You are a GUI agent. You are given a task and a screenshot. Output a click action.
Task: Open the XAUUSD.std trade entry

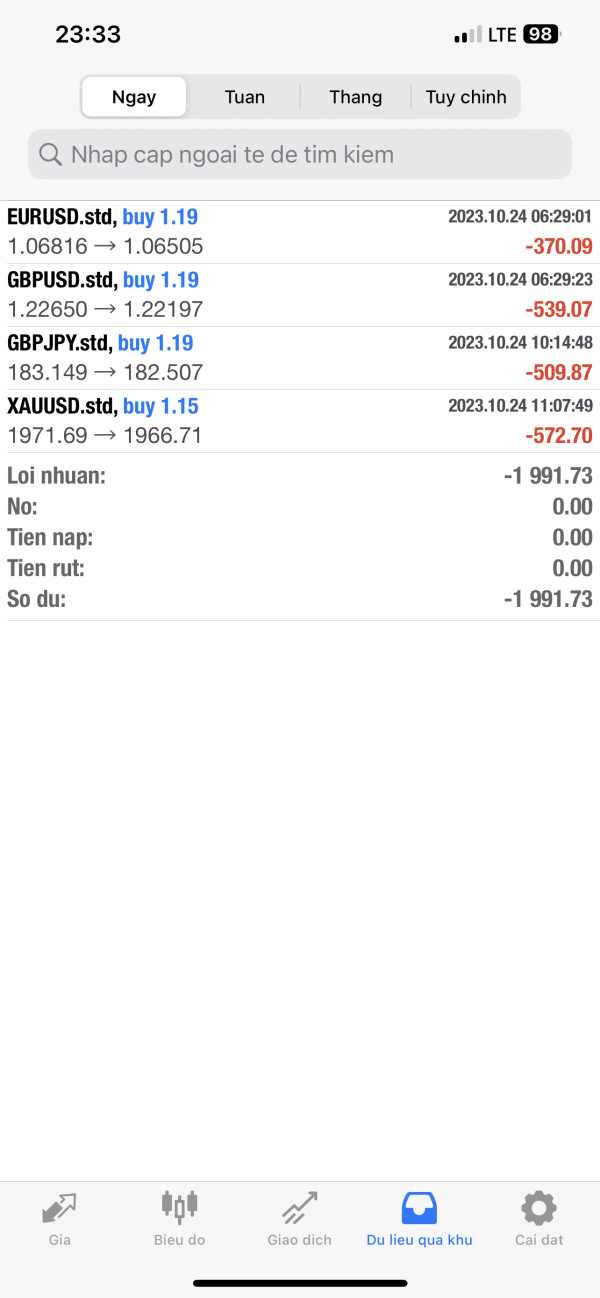click(300, 421)
